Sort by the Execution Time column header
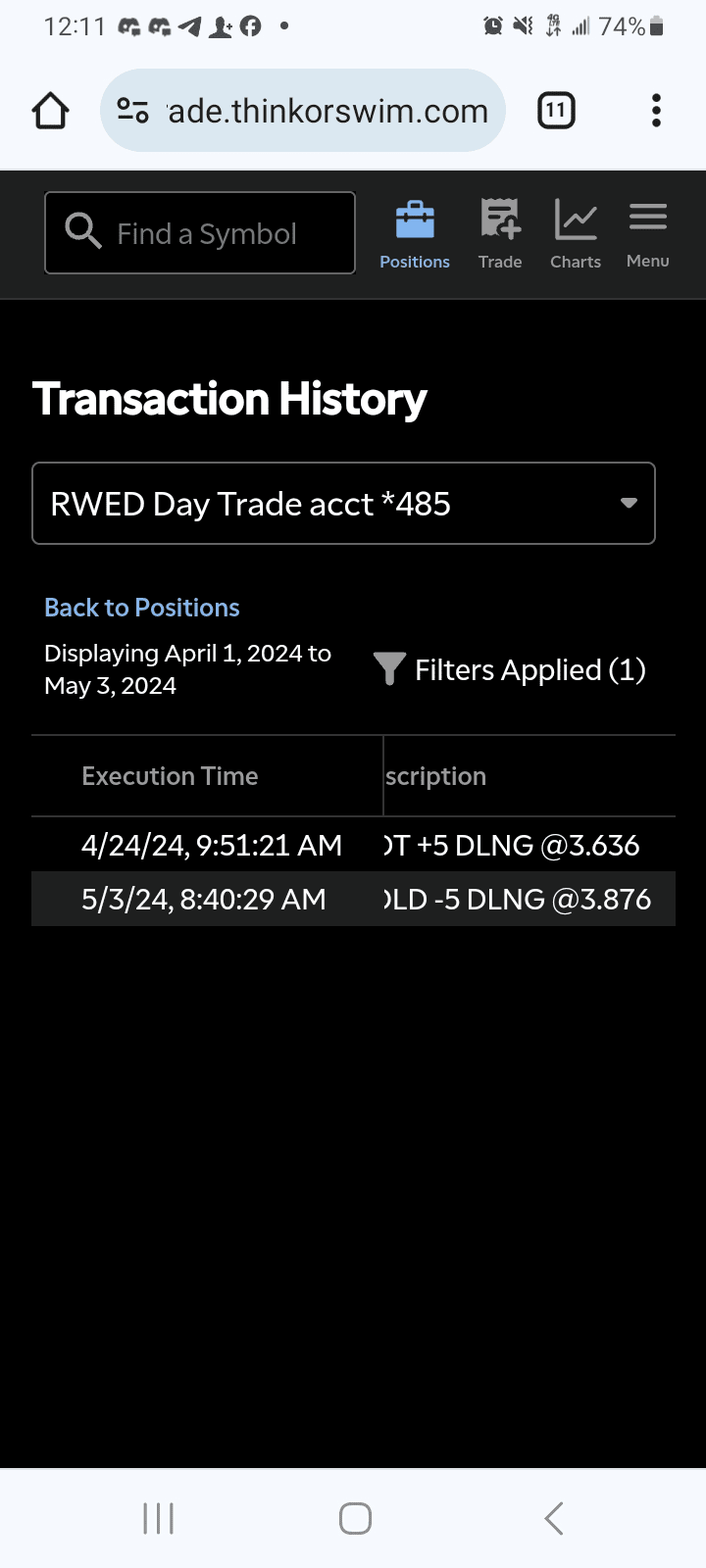Viewport: 706px width, 1568px height. (x=170, y=776)
